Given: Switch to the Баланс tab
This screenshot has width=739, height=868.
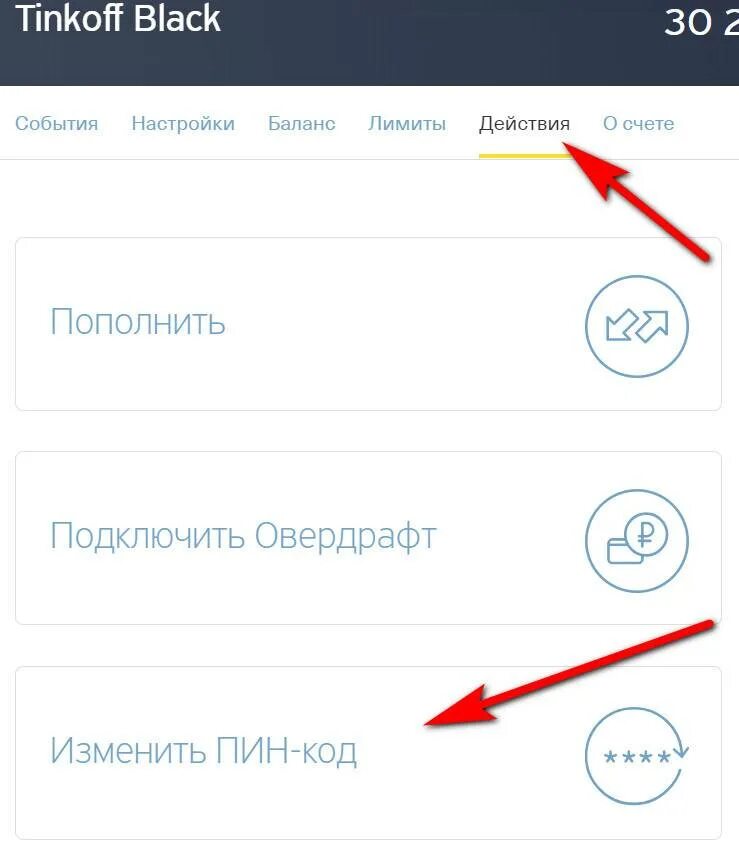Looking at the screenshot, I should (302, 123).
